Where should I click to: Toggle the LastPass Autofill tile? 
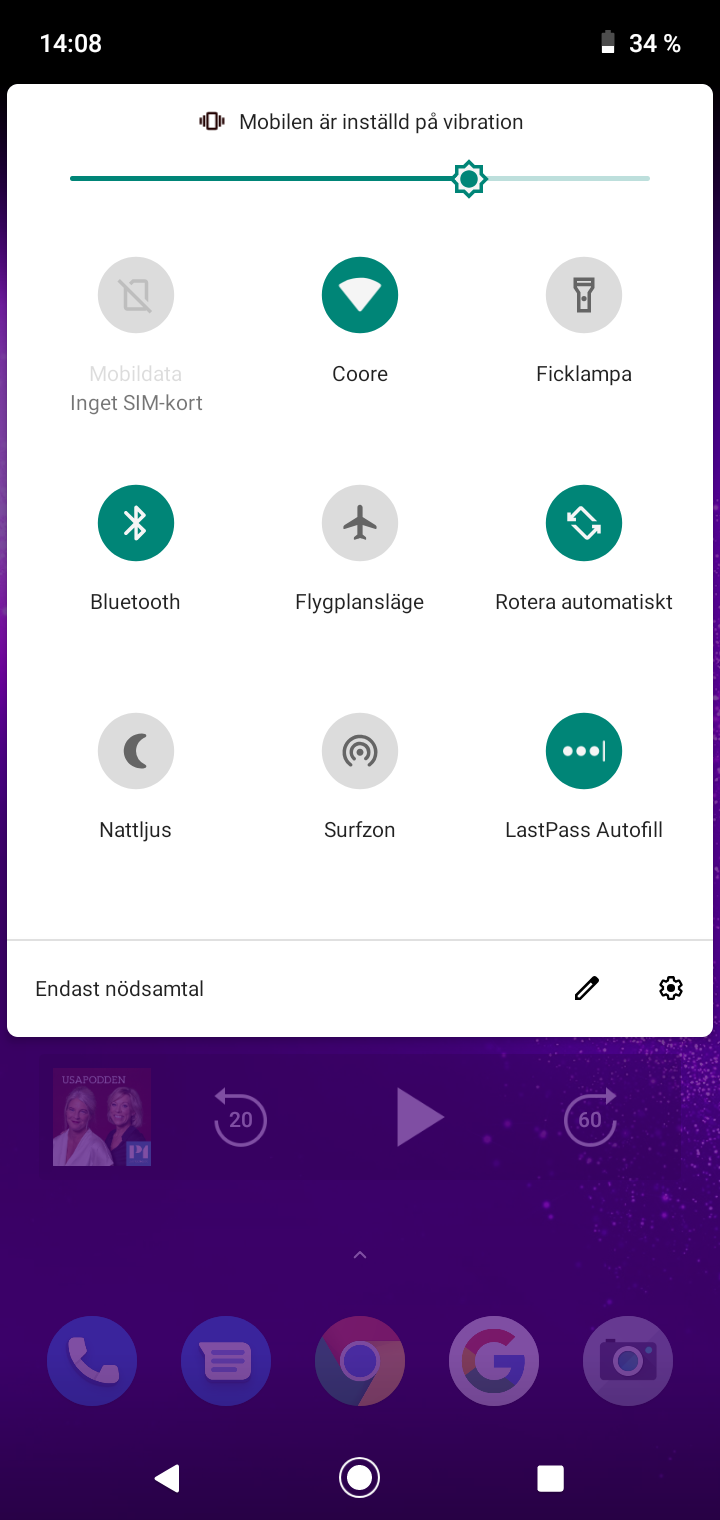(584, 751)
